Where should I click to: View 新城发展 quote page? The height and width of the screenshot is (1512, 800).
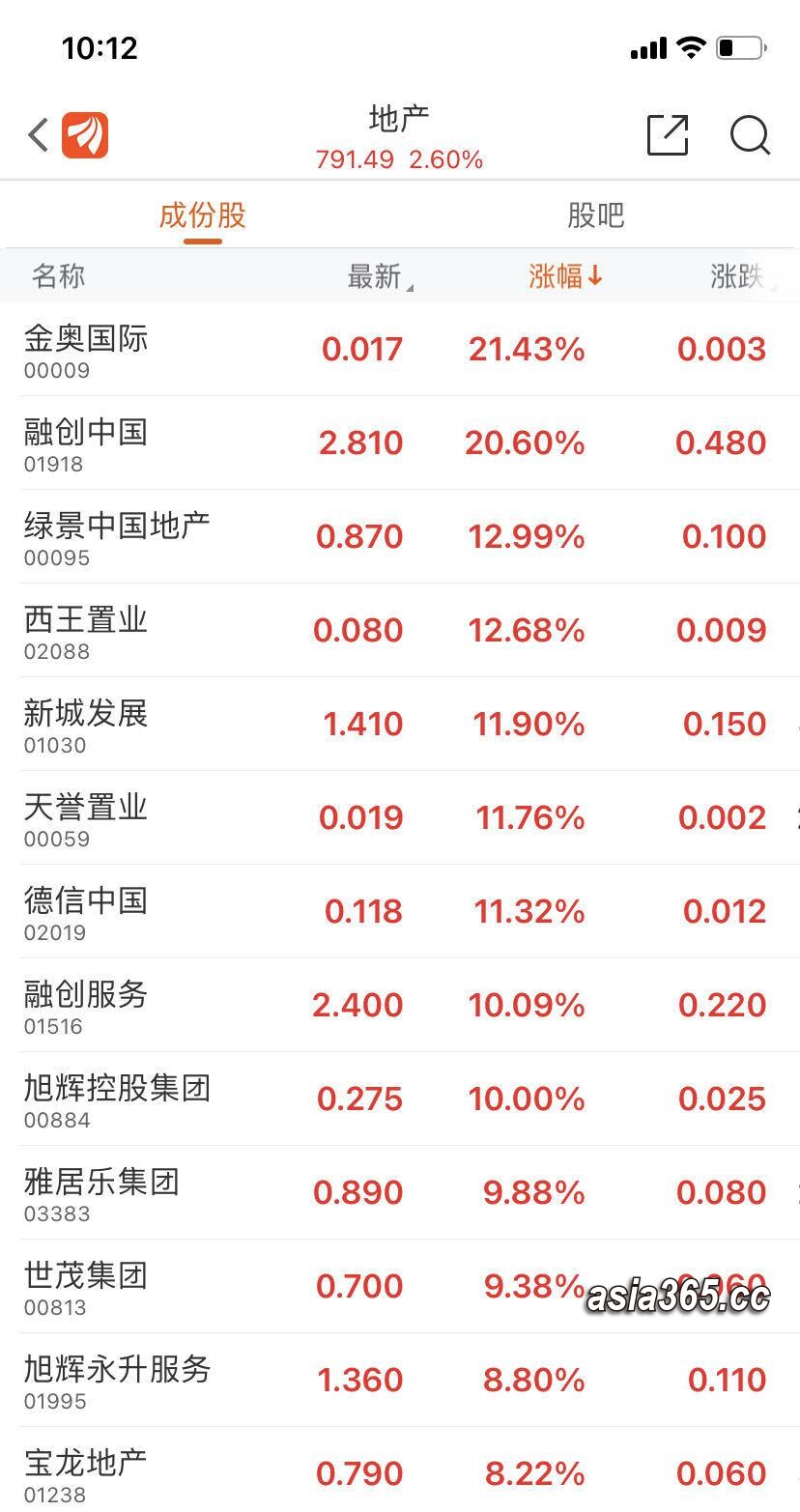tap(400, 725)
